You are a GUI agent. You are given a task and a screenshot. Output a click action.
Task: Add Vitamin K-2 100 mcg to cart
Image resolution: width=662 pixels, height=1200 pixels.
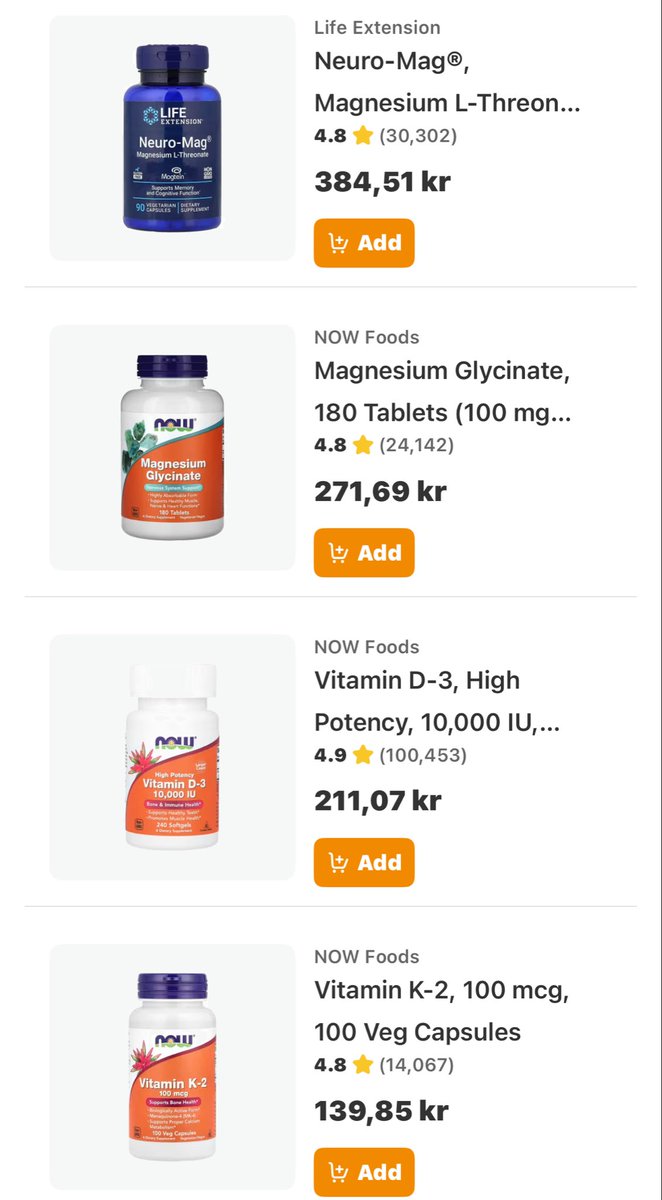point(364,1173)
